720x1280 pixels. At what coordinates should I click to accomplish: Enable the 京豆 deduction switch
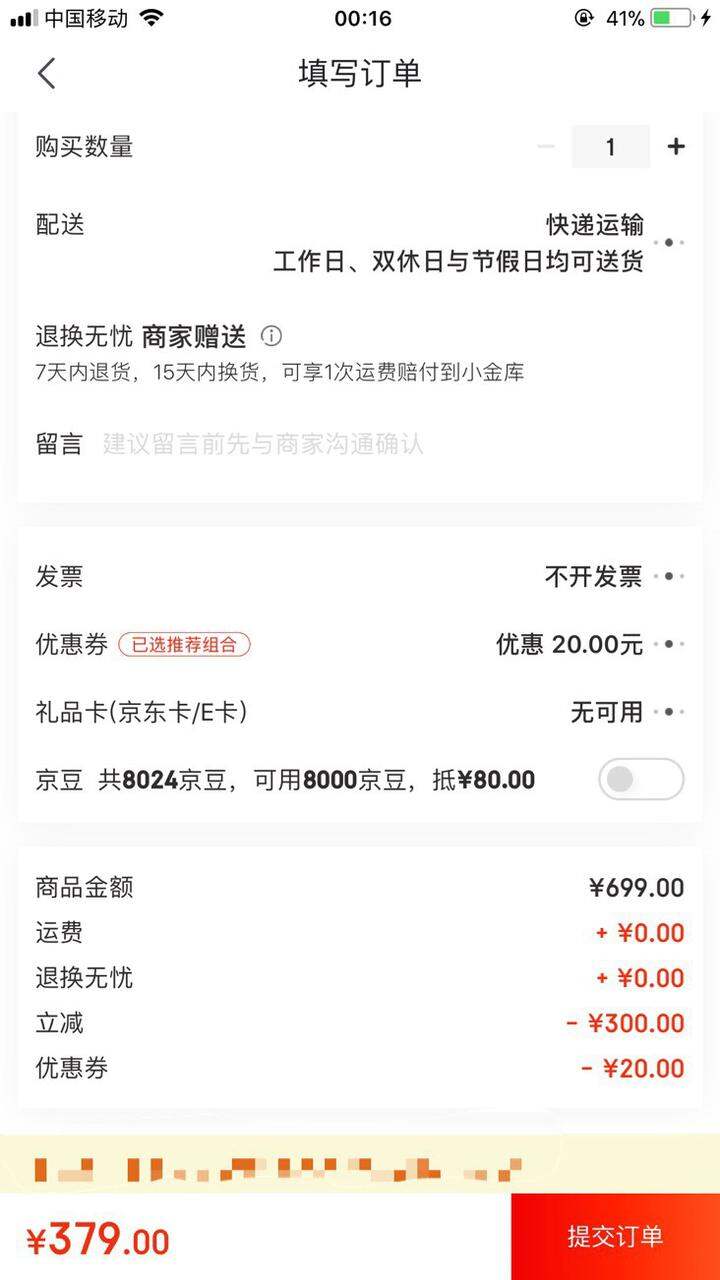point(641,779)
